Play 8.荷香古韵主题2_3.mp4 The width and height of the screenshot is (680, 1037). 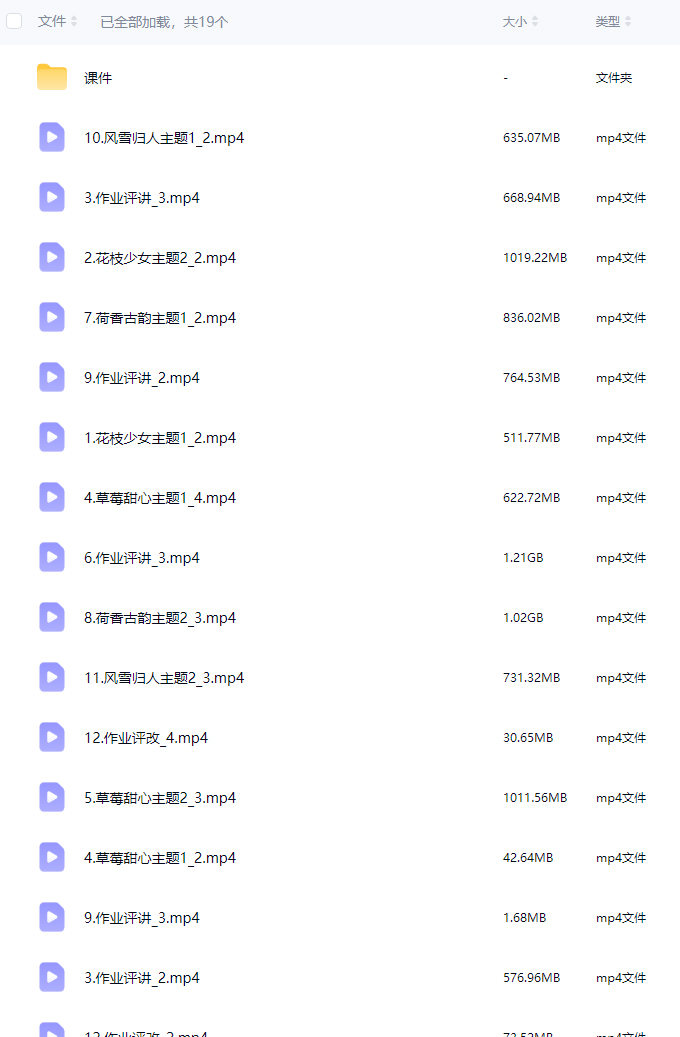[160, 618]
